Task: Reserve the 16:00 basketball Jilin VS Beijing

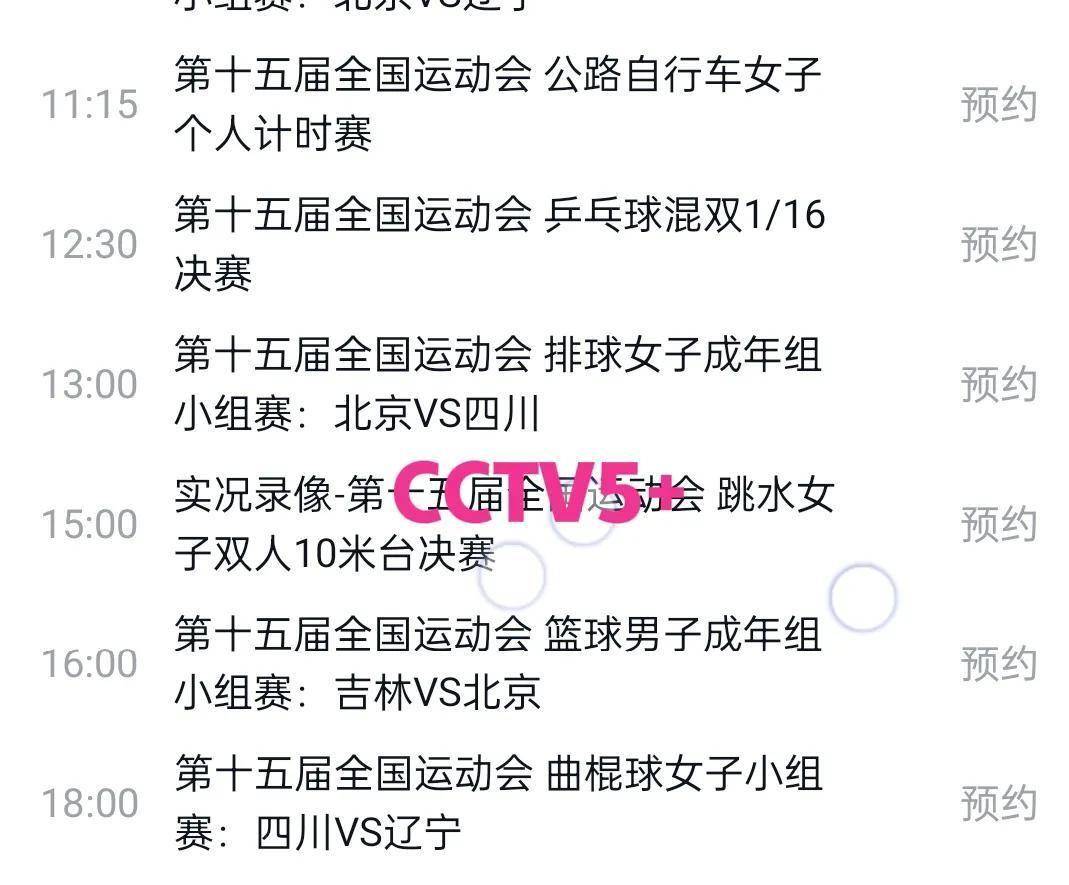Action: [998, 663]
